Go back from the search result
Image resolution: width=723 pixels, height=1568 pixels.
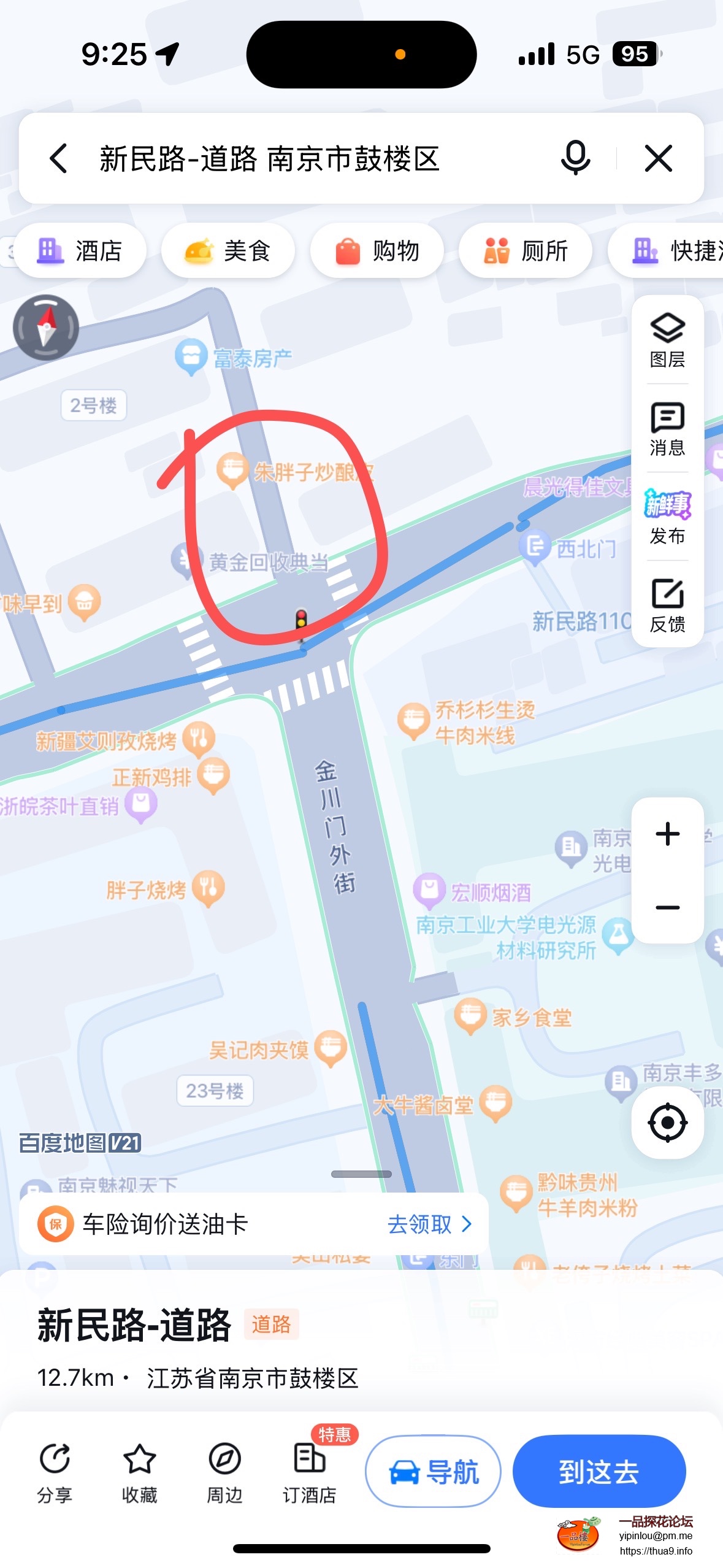click(x=58, y=158)
